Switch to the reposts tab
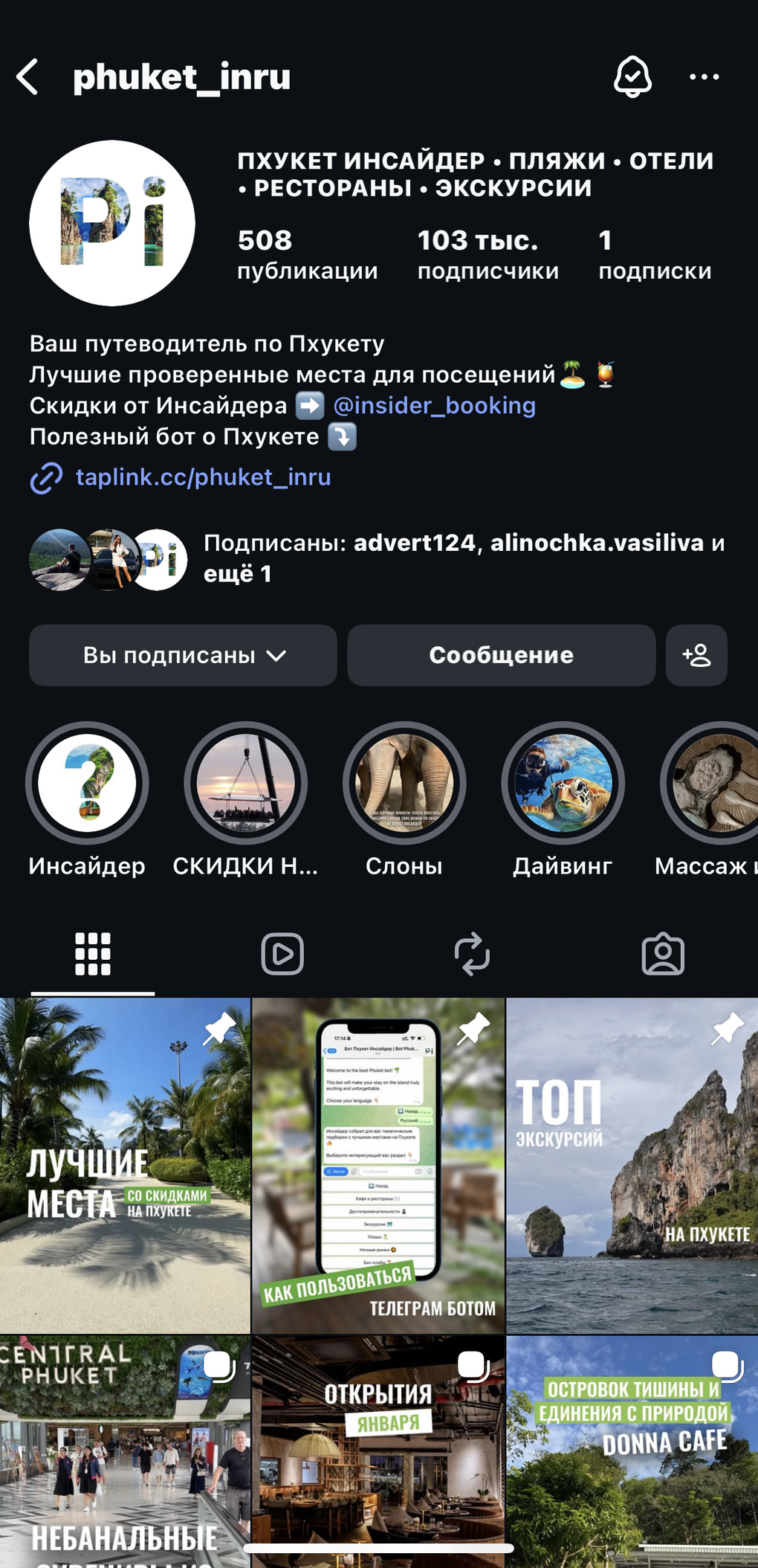 472,954
